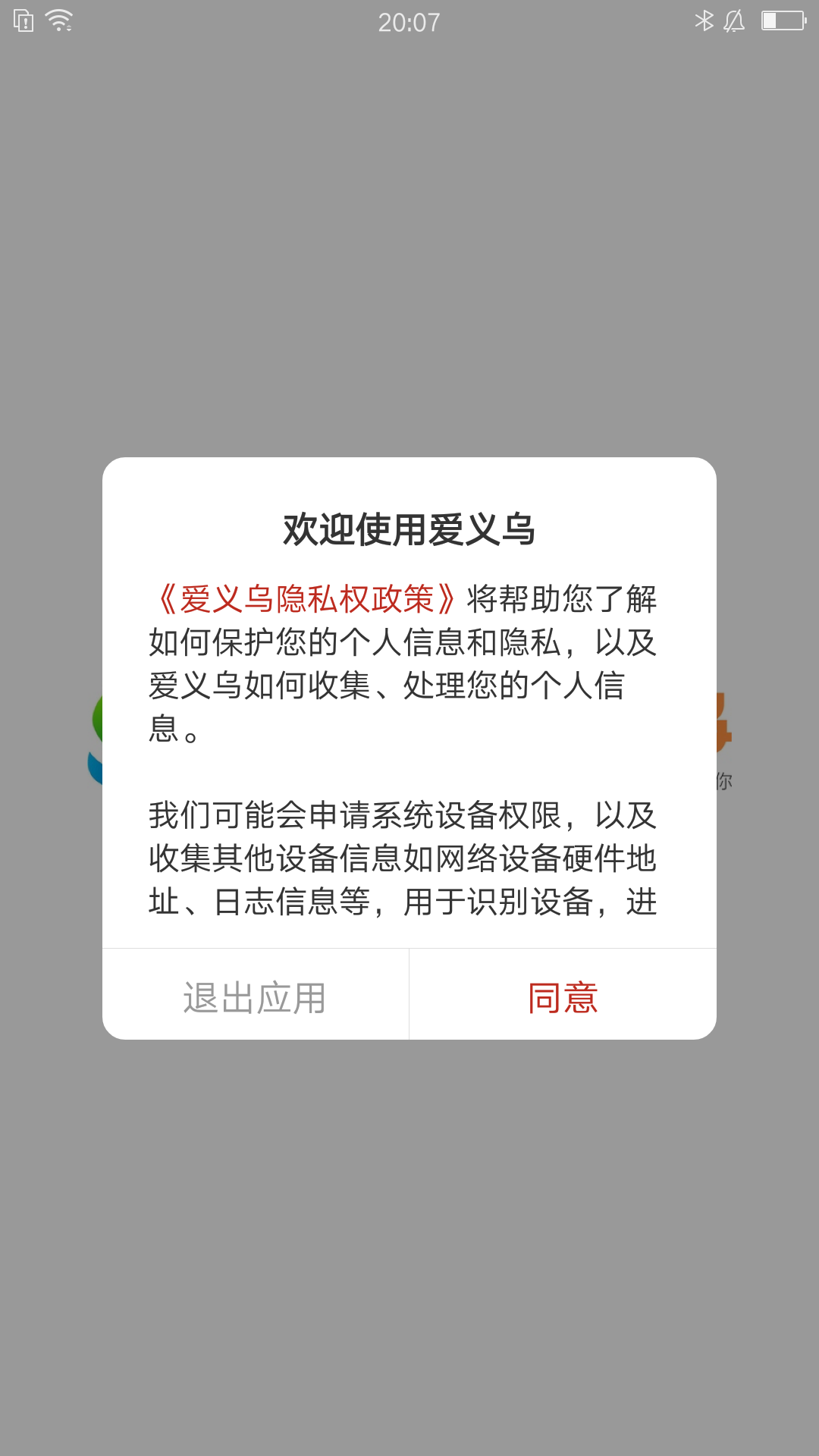Tap the Bluetooth status bar icon

click(x=705, y=20)
